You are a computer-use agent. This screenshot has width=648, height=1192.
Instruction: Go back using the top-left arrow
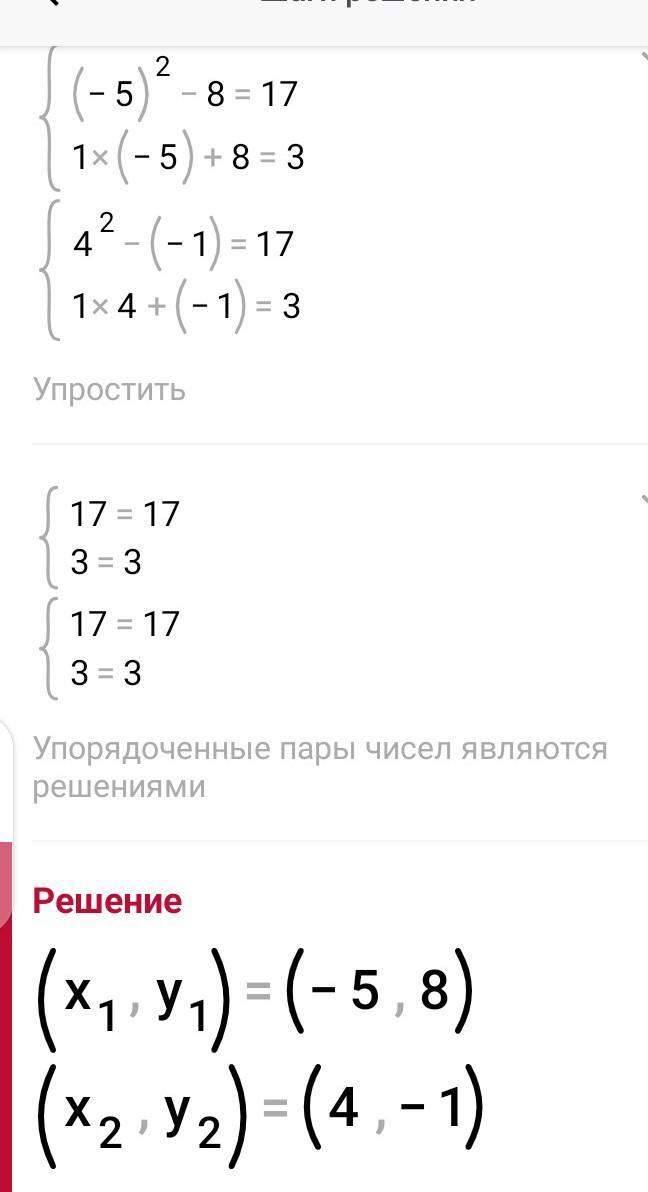coord(50,3)
